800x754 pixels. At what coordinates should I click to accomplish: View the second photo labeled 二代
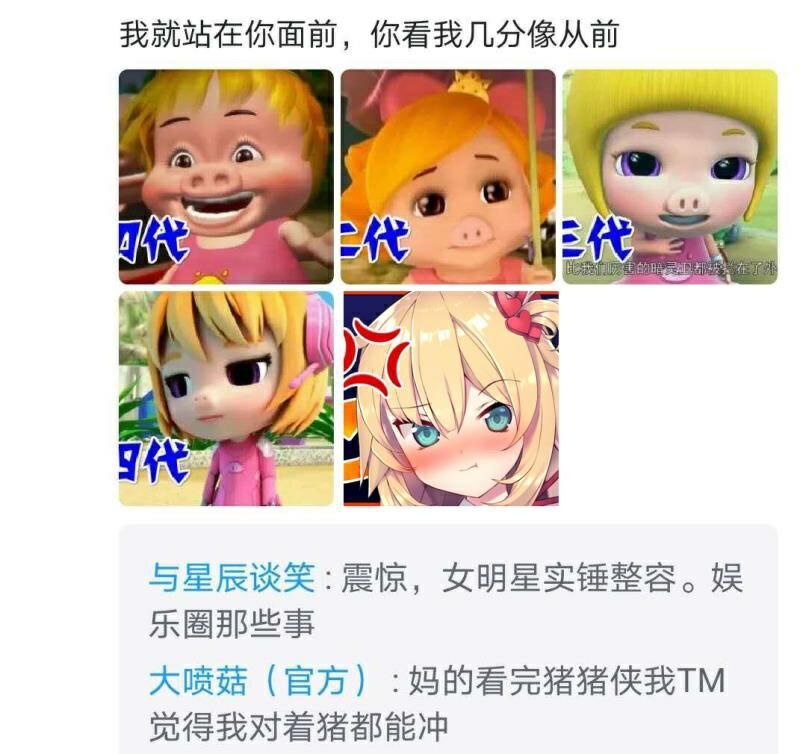pos(448,177)
